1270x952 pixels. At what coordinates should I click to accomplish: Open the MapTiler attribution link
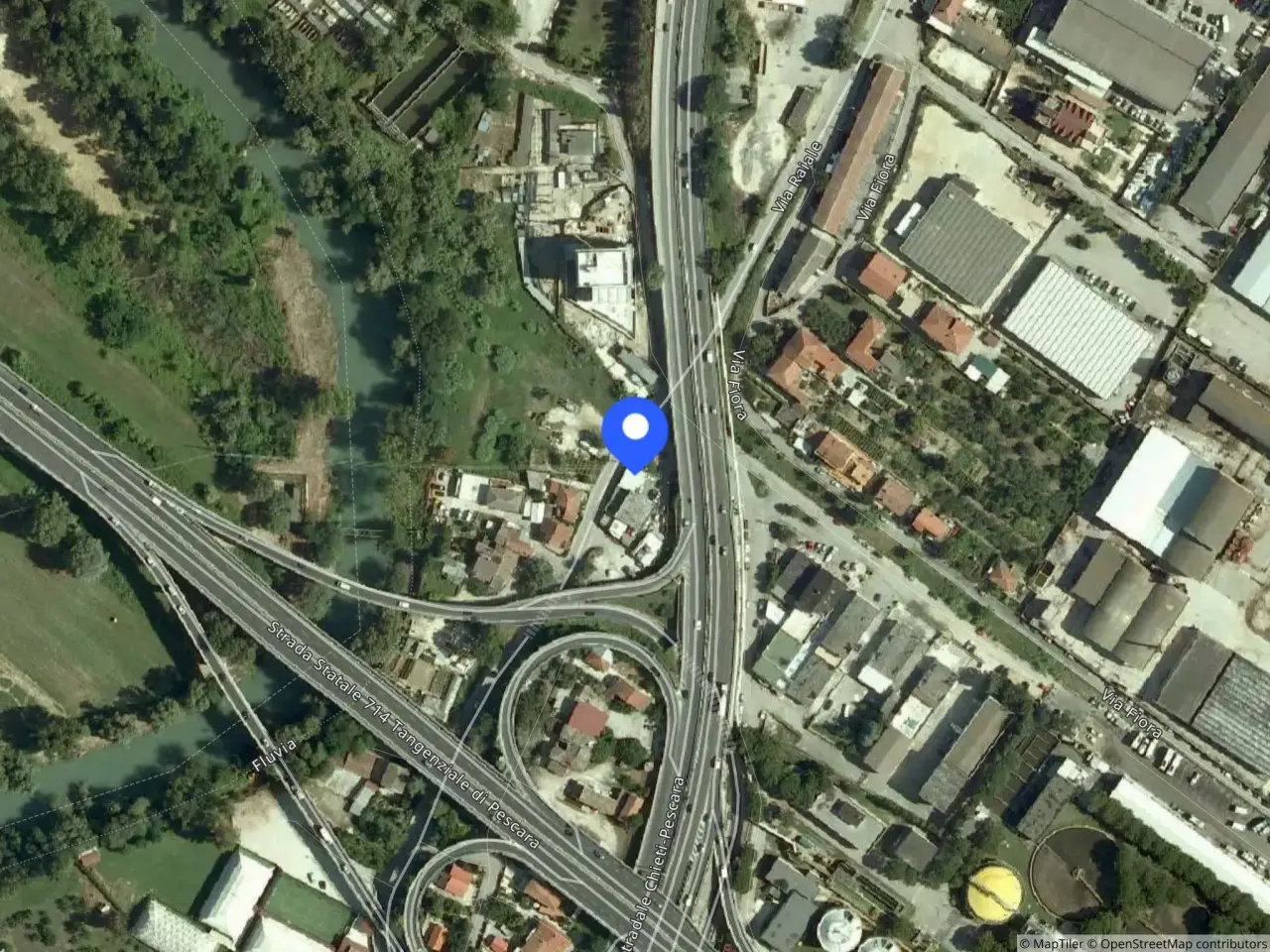[1051, 943]
